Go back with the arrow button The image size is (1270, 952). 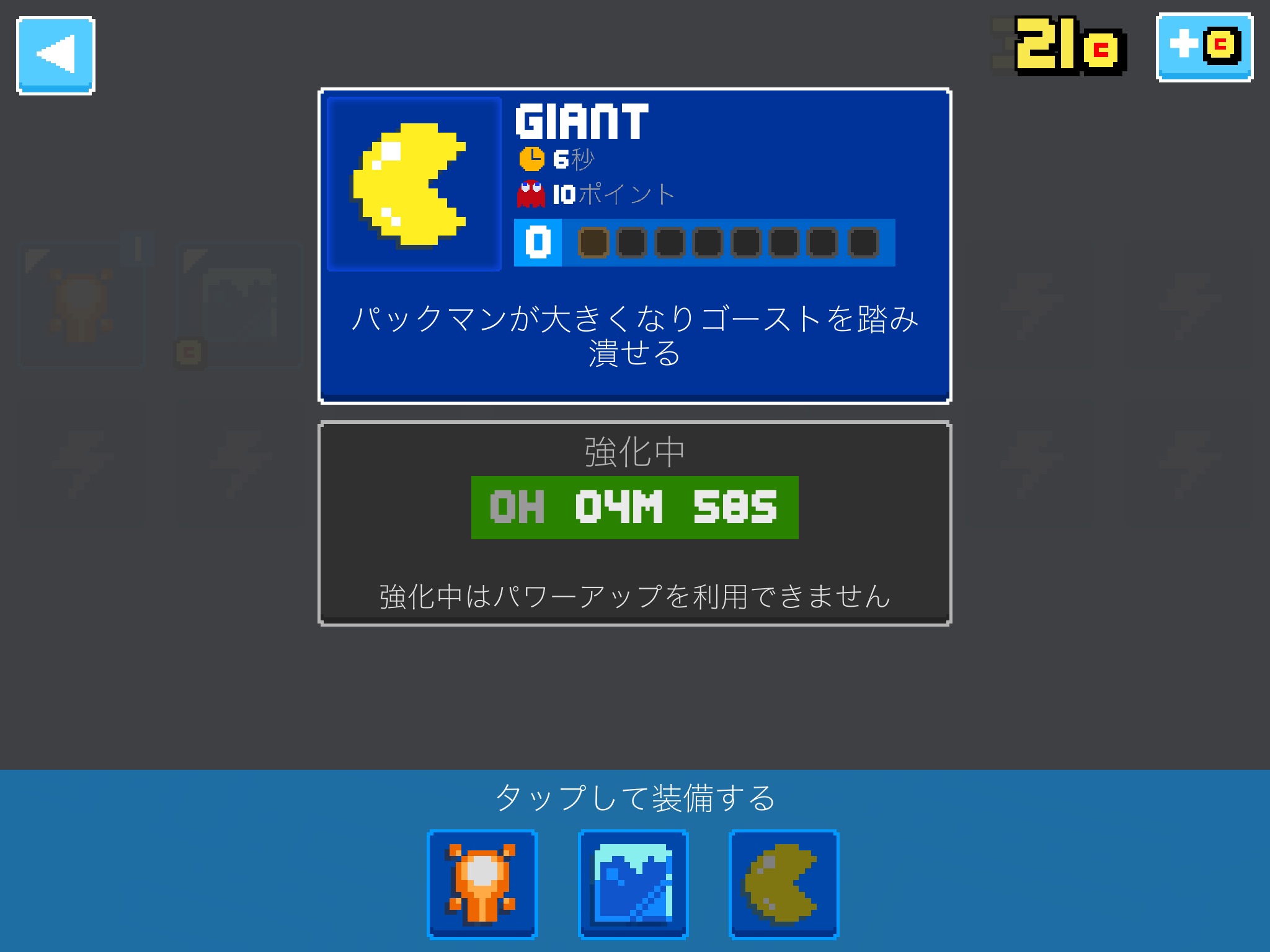pos(56,55)
